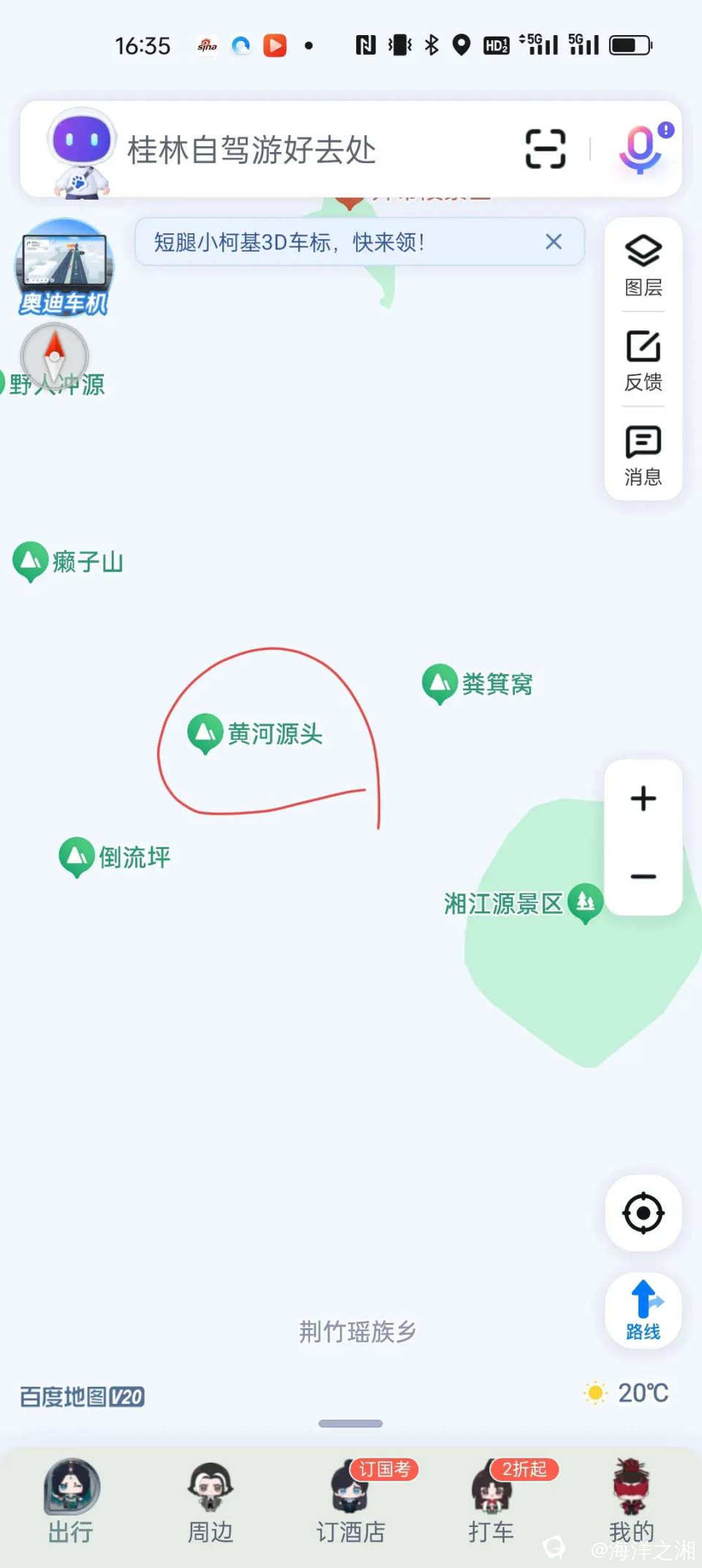Open the 路线 route planner
Image resolution: width=702 pixels, height=1568 pixels.
pyautogui.click(x=643, y=1310)
